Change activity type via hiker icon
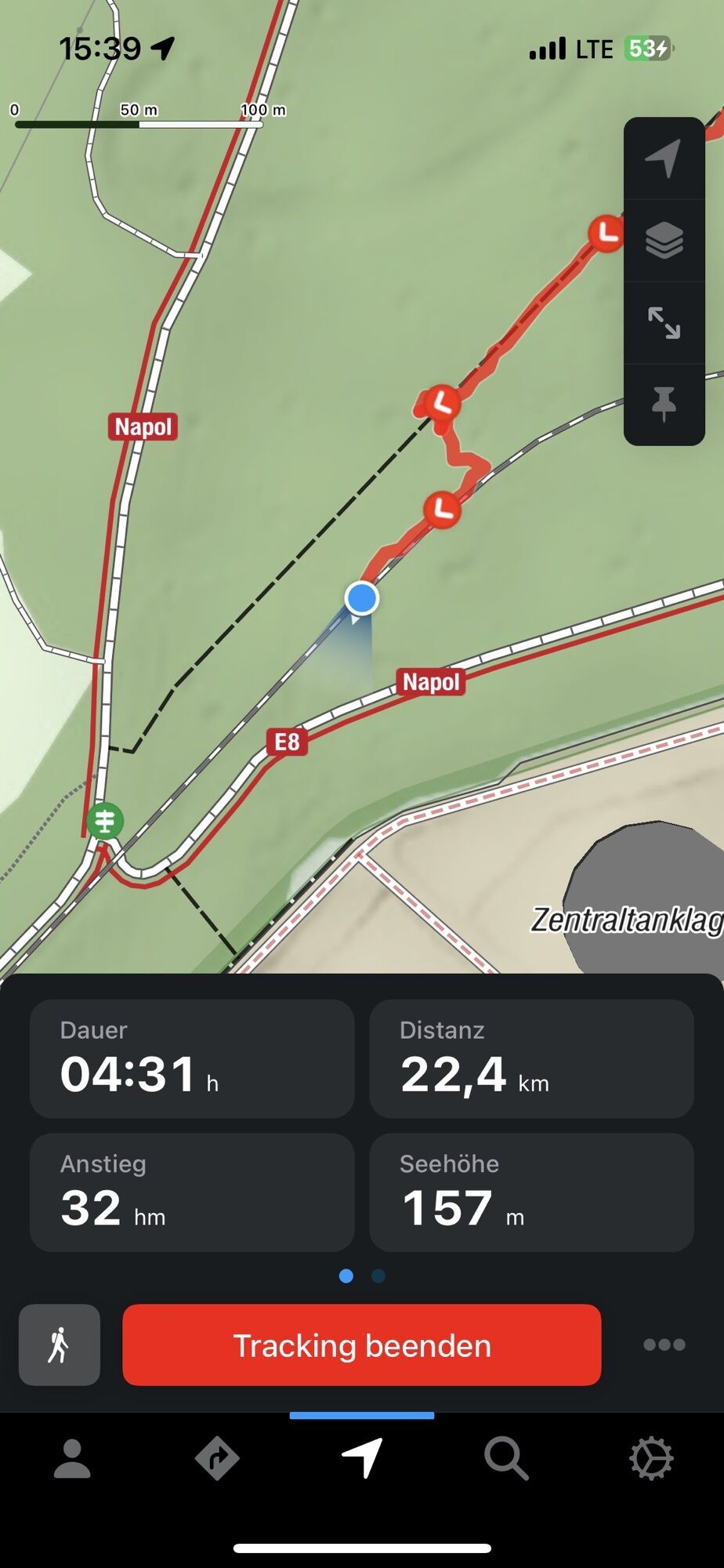Viewport: 724px width, 1568px height. 60,1345
